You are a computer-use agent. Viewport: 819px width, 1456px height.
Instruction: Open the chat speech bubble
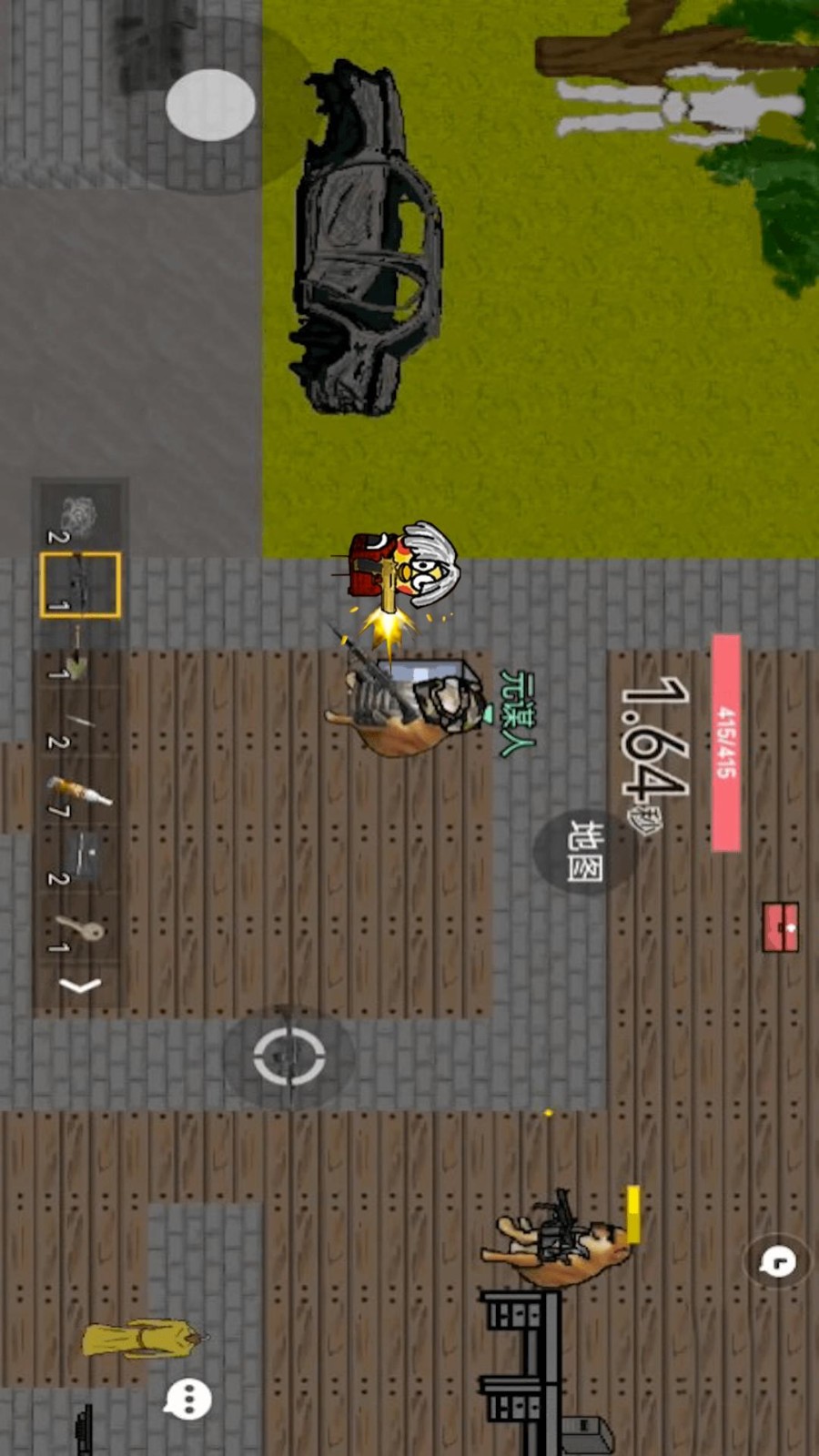pyautogui.click(x=188, y=1400)
